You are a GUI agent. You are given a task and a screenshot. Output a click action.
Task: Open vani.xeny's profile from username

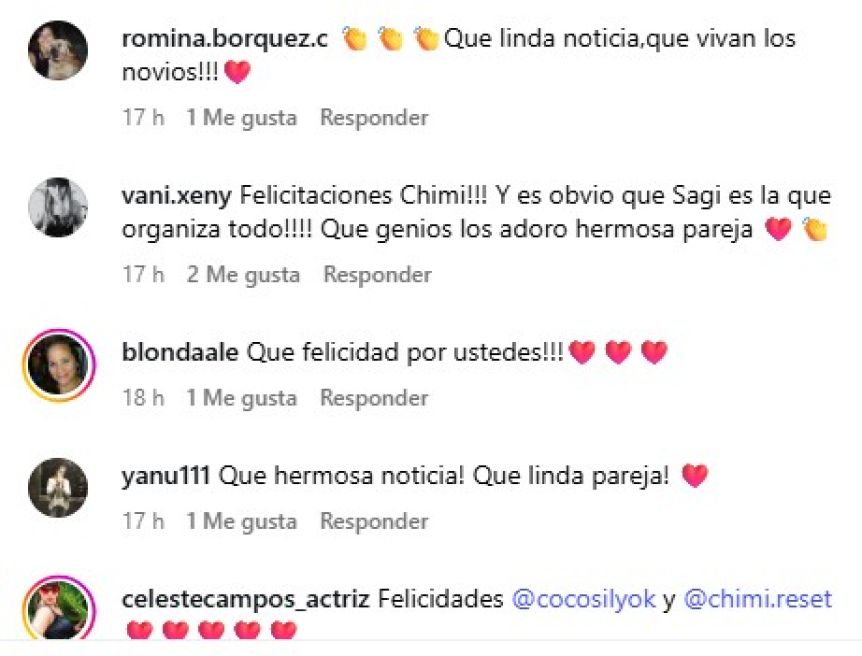(x=176, y=196)
